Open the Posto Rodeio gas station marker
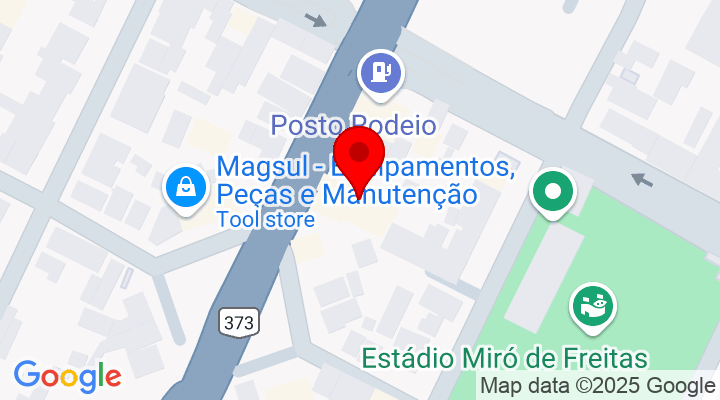Viewport: 720px width, 400px height. click(380, 73)
